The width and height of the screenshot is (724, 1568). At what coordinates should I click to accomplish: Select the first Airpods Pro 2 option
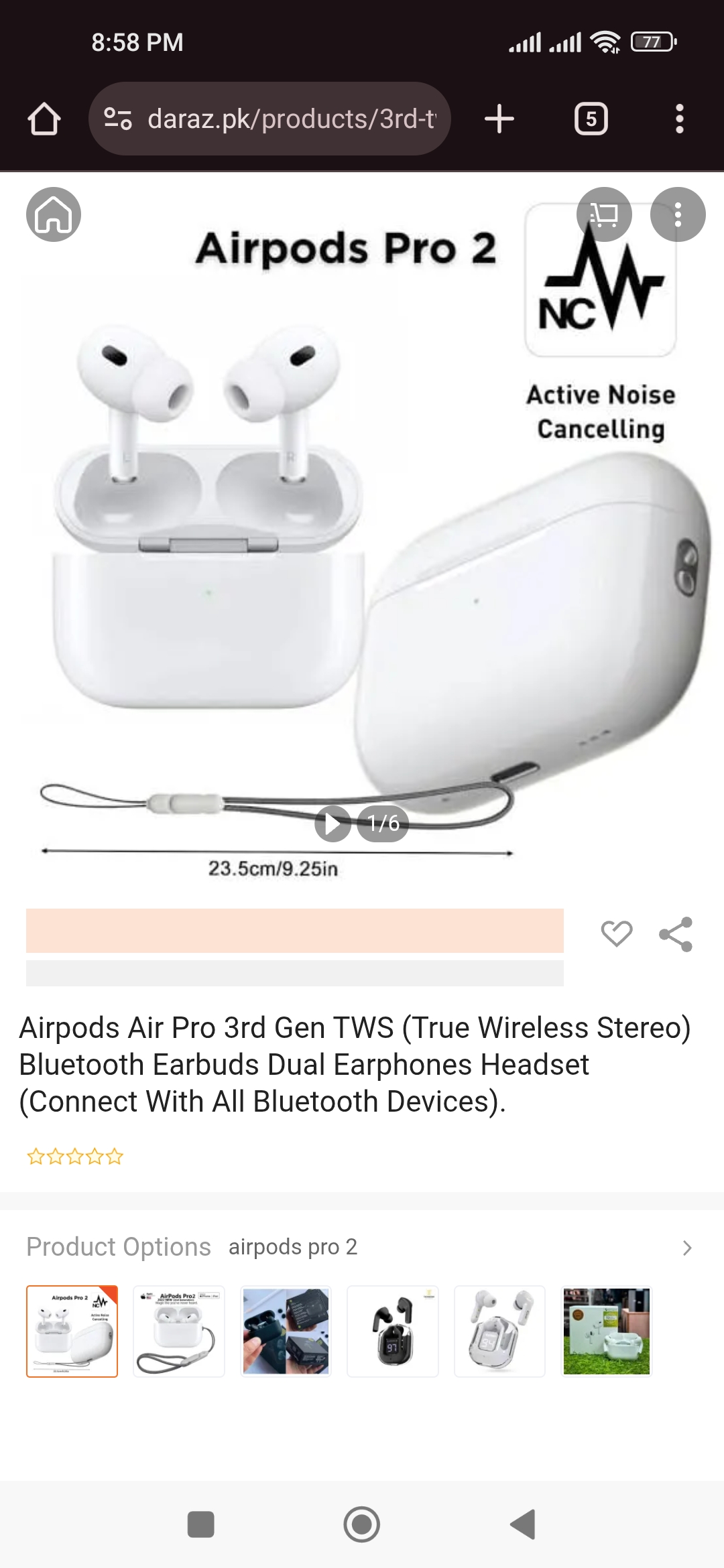(x=72, y=1331)
